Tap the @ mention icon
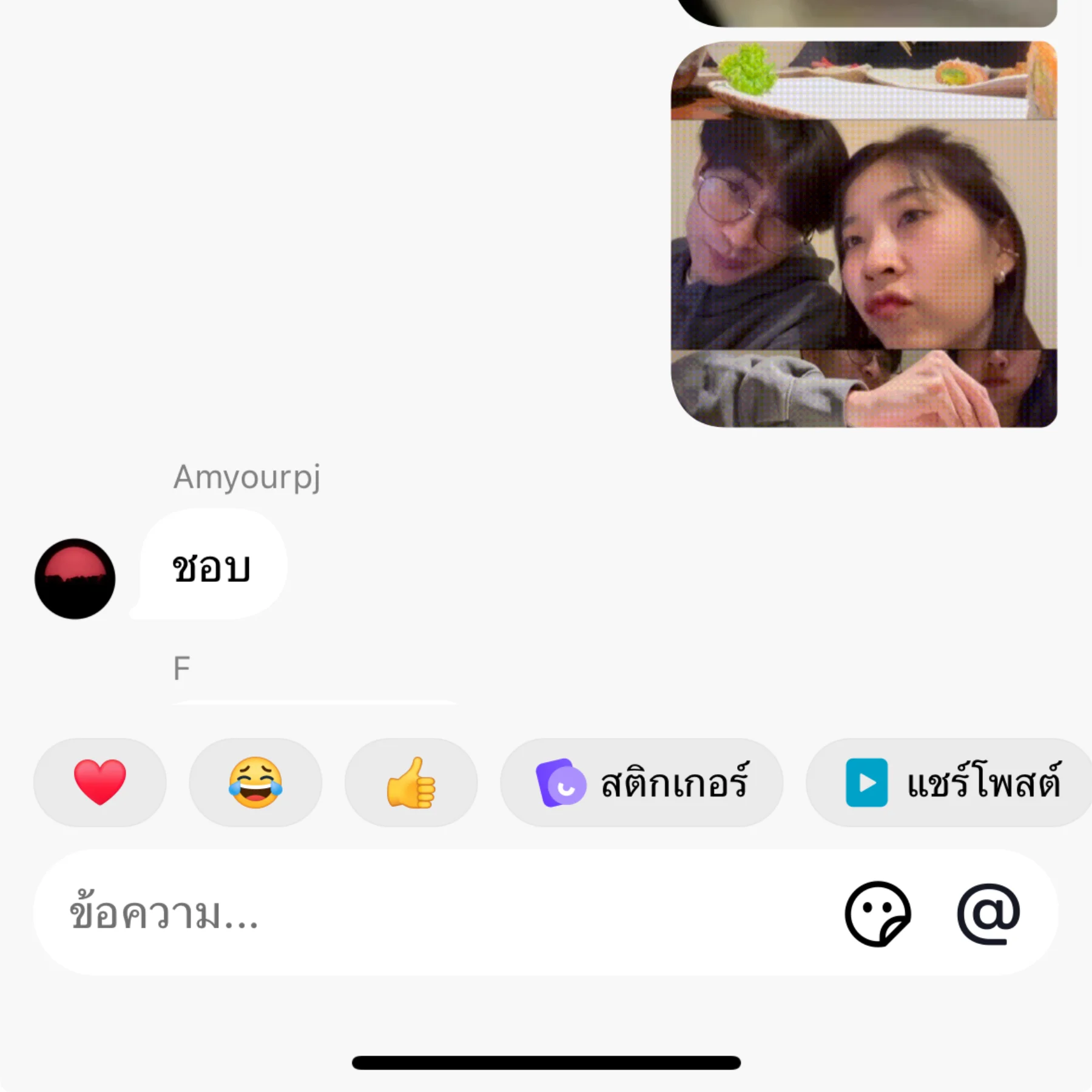1092x1092 pixels. pyautogui.click(x=989, y=913)
